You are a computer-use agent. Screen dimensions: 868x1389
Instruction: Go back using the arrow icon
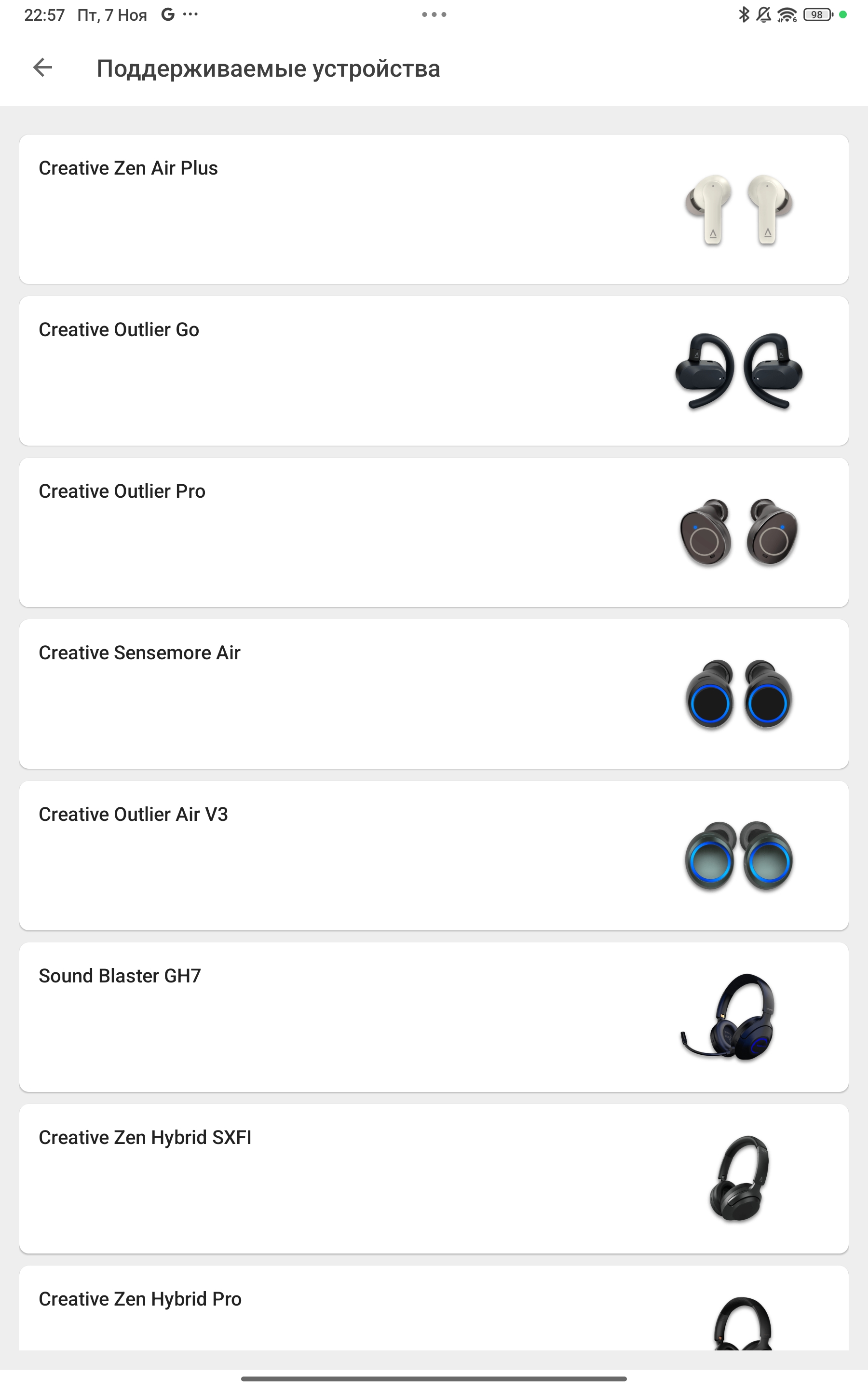point(43,68)
